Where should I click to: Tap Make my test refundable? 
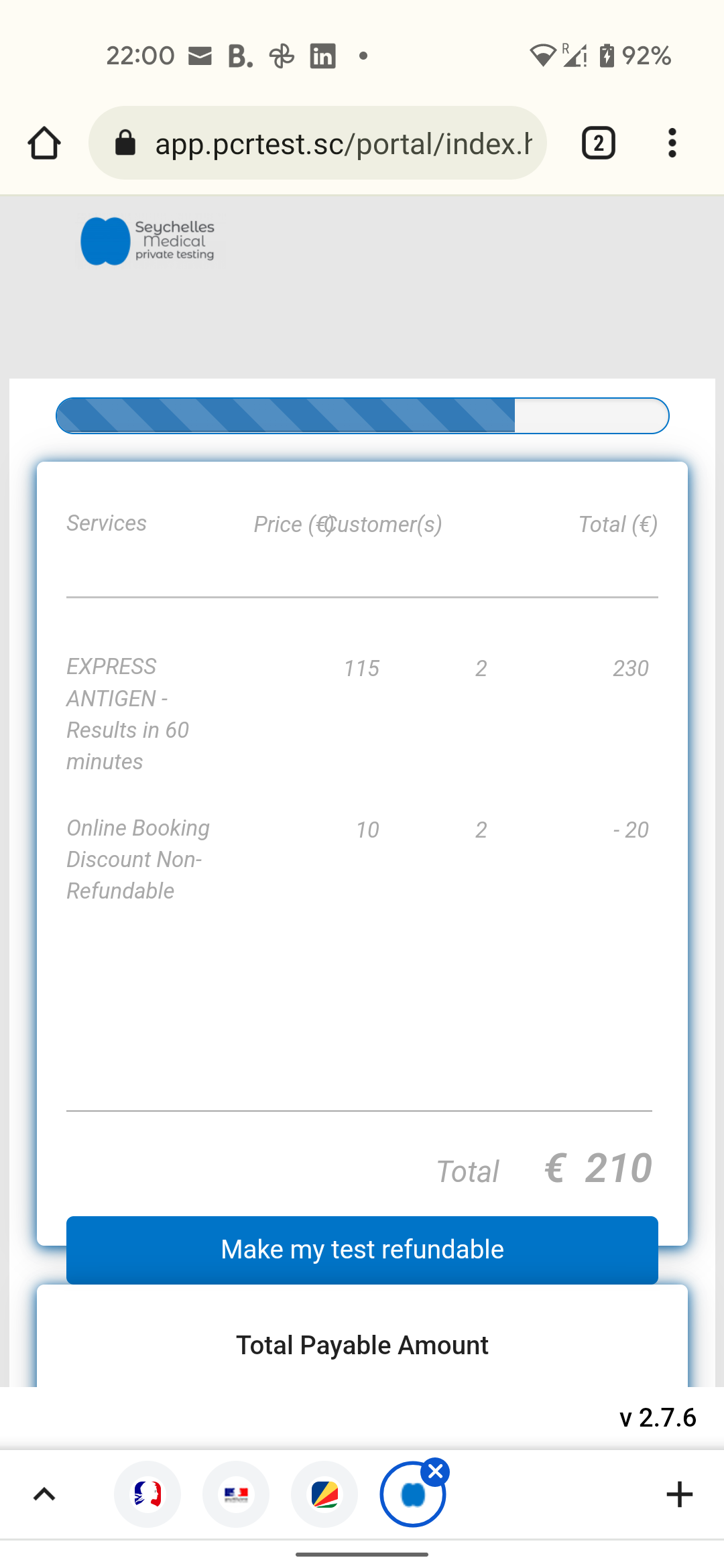click(362, 1250)
